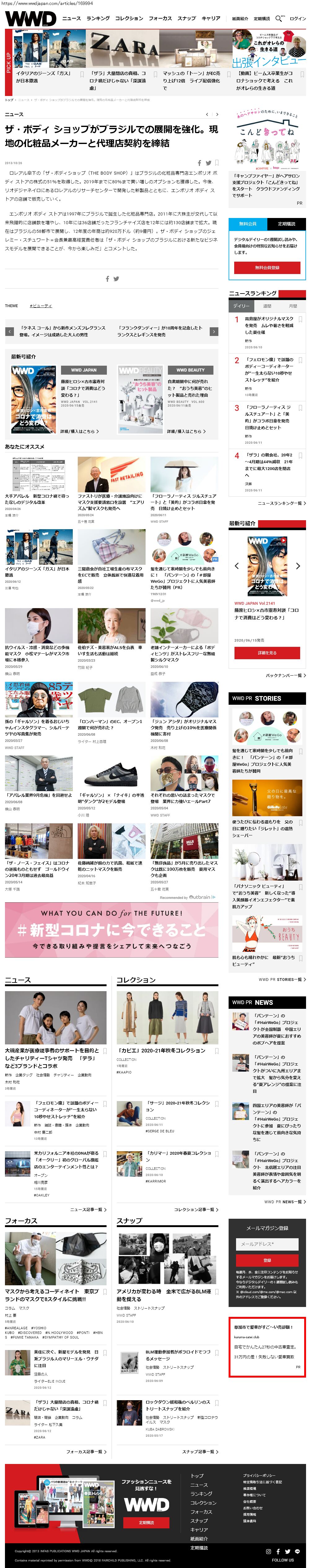This screenshot has width=311, height=1568.
Task: Switch to the スナップ navigation item
Action: click(186, 18)
